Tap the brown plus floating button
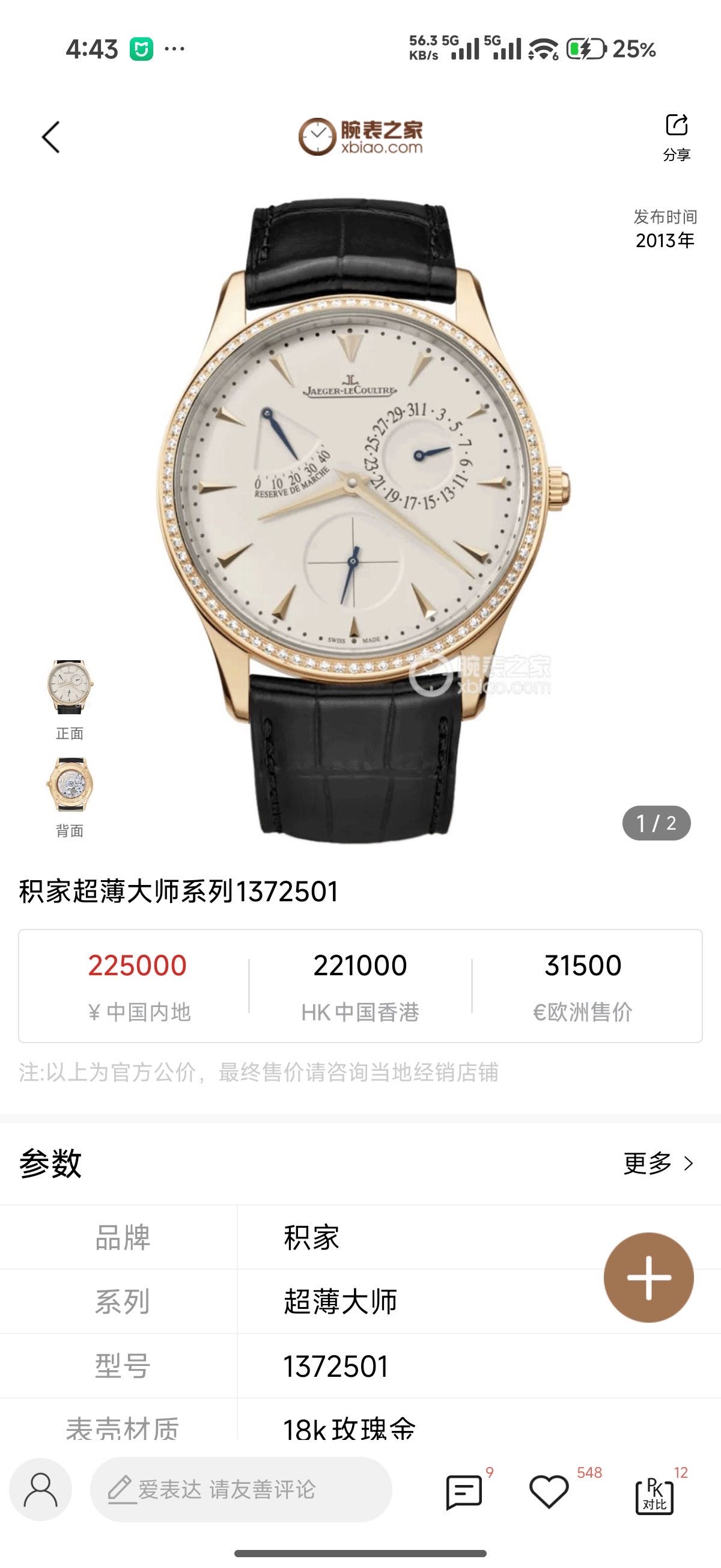 point(648,1277)
